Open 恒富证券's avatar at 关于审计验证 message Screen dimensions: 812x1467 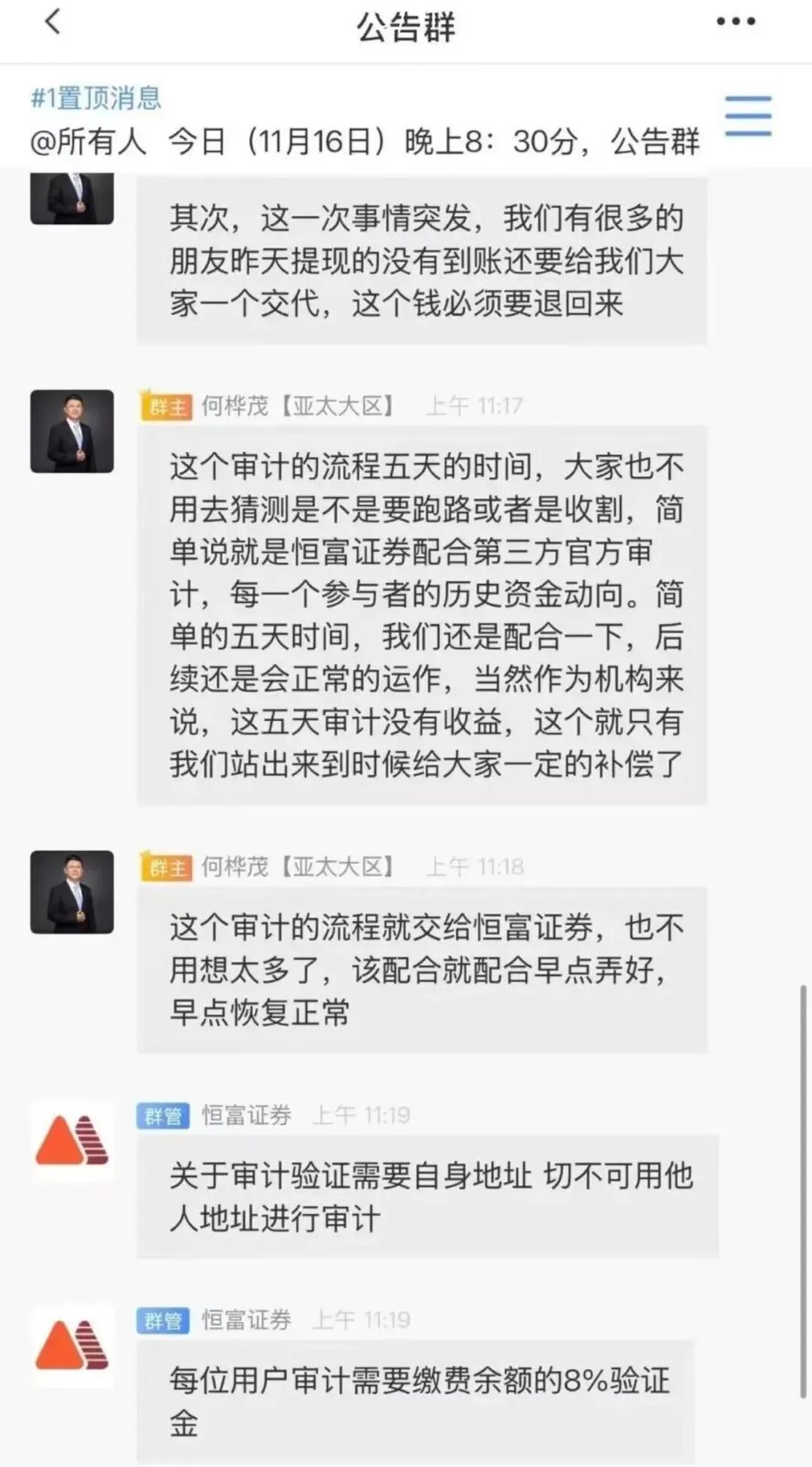(x=72, y=1141)
